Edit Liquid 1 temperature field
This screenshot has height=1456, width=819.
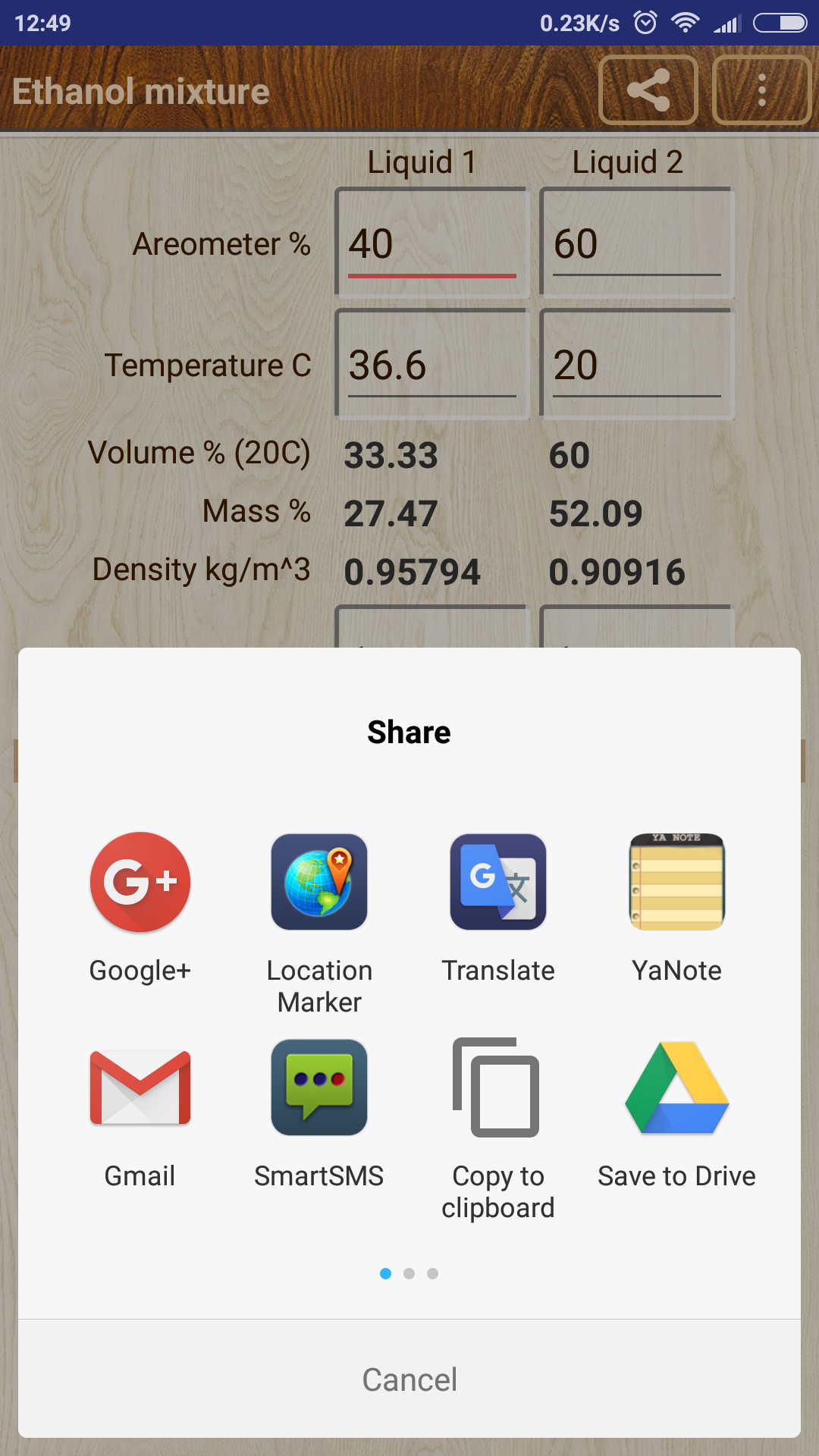pos(431,366)
